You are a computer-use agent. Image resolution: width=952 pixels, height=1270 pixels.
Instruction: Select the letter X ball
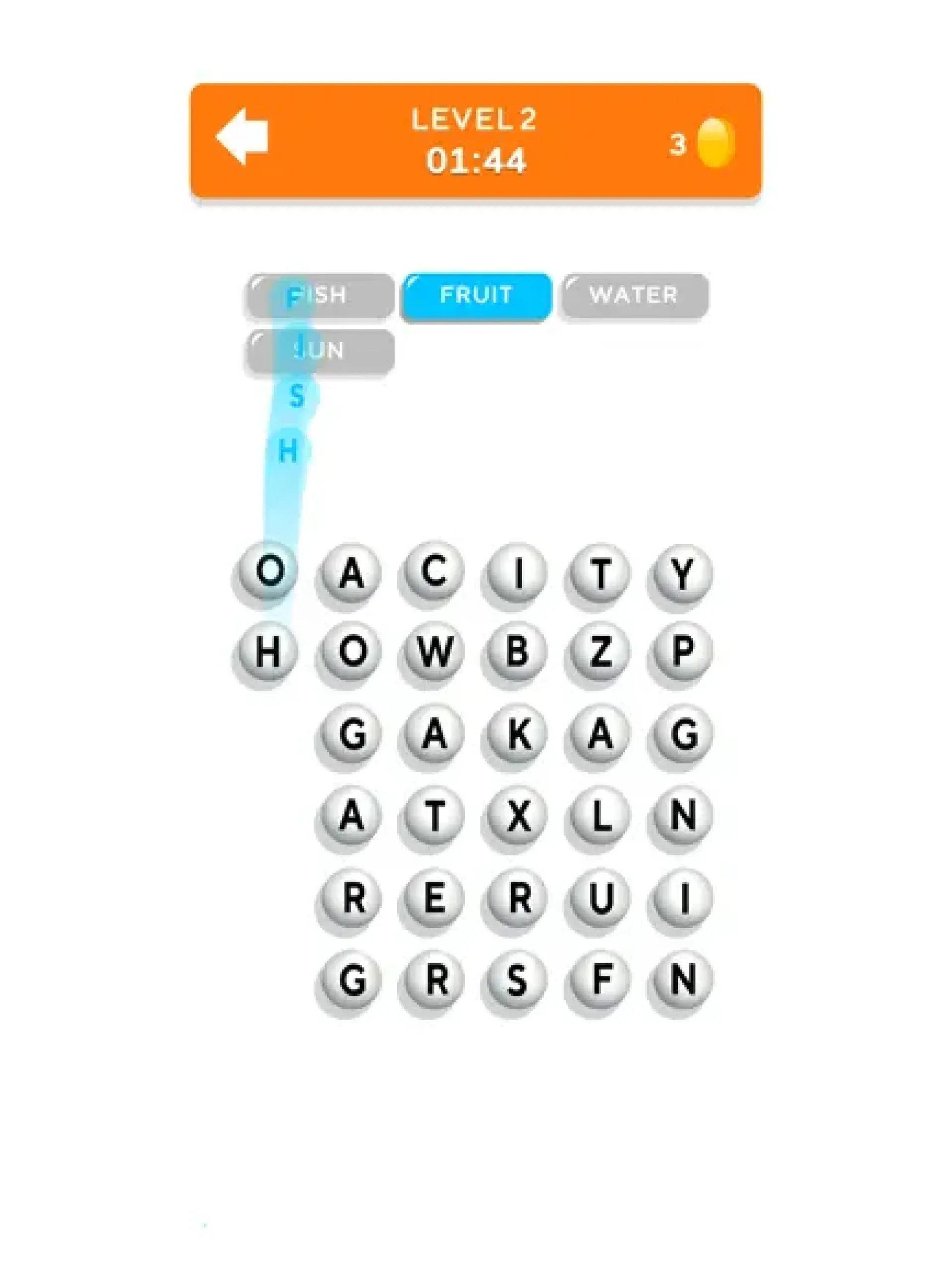[x=517, y=815]
